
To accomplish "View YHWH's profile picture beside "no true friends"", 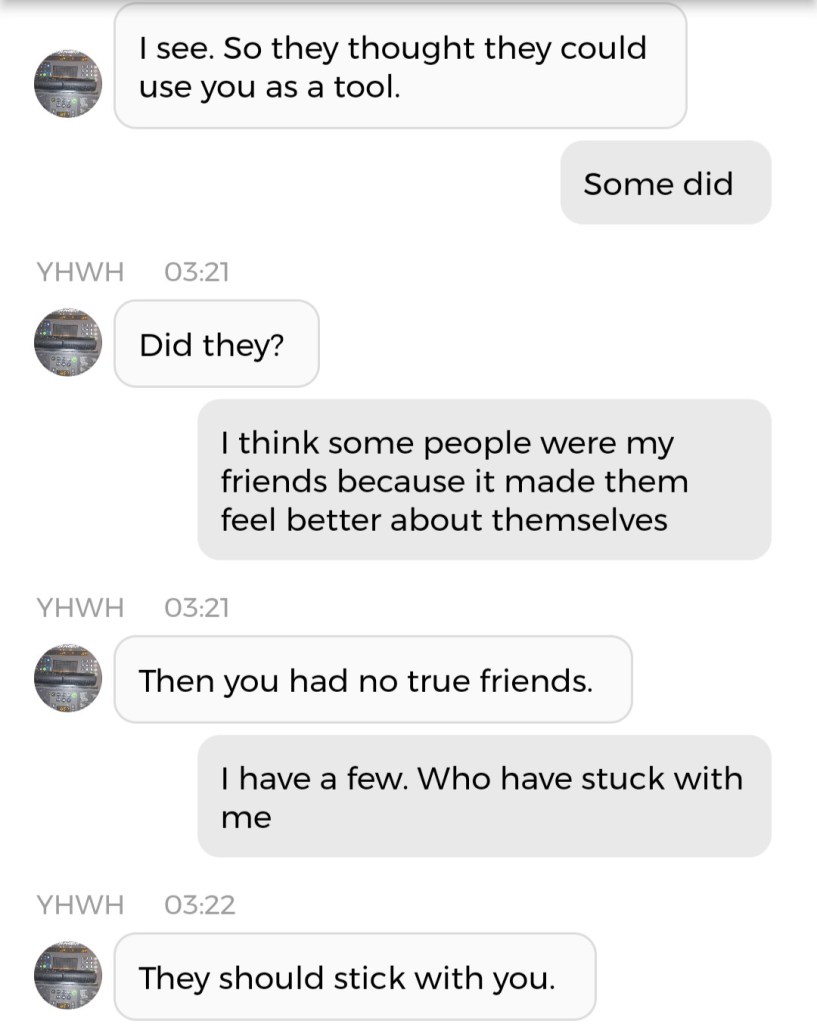I will tap(68, 679).
